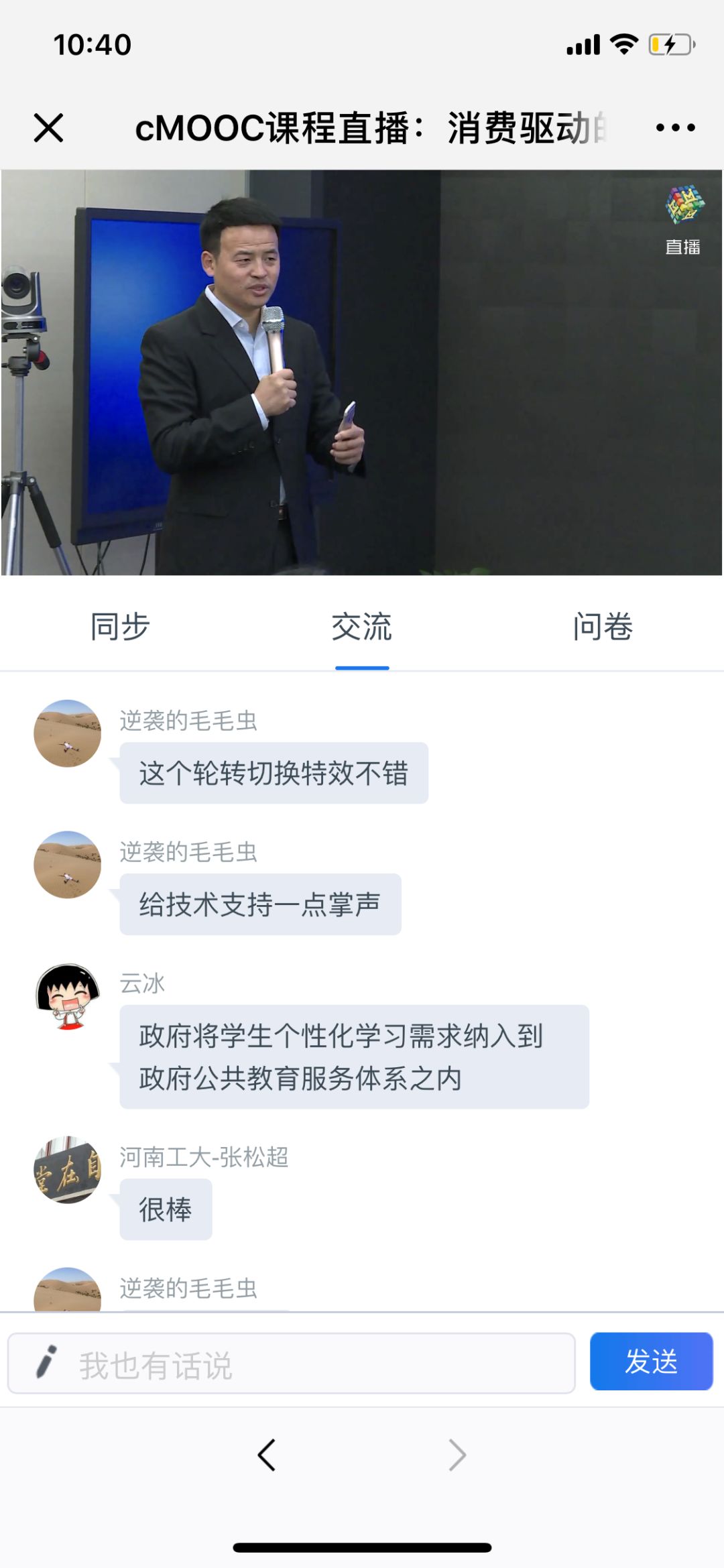Go back to the previous web page
The image size is (724, 1568).
click(x=267, y=1455)
